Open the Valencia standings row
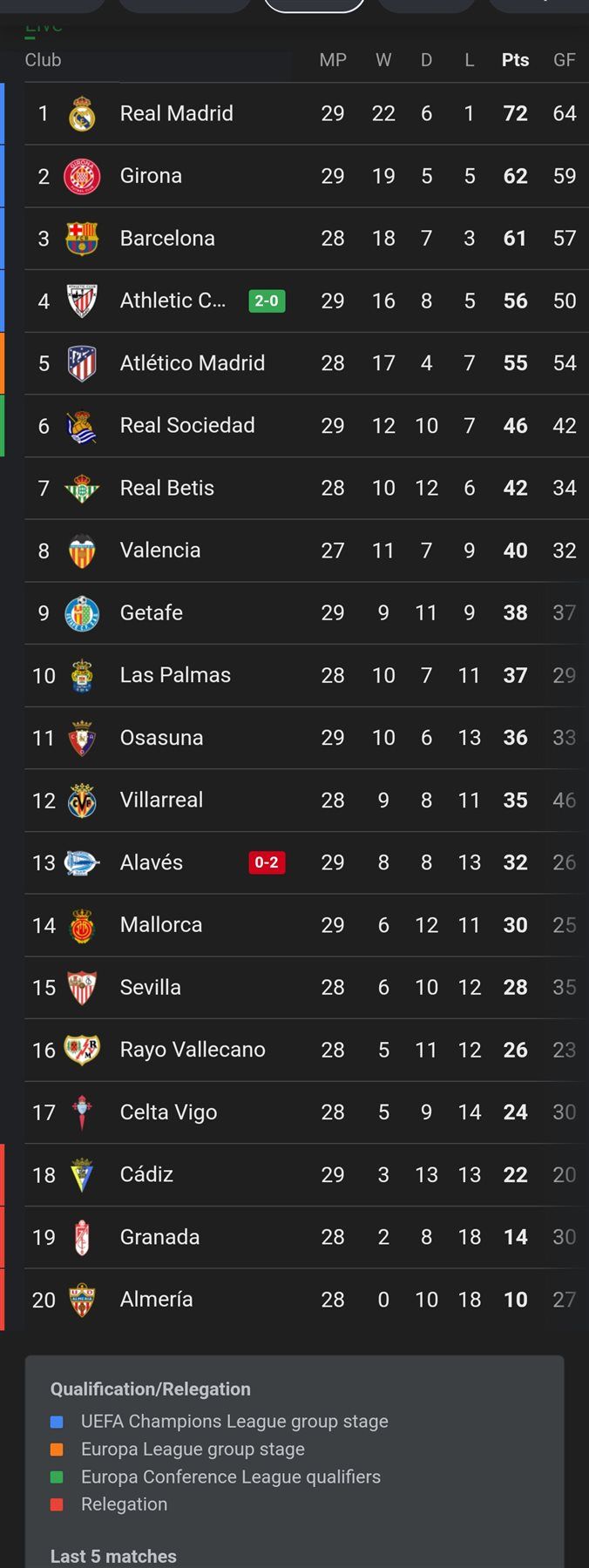This screenshot has width=589, height=1568. tap(159, 551)
